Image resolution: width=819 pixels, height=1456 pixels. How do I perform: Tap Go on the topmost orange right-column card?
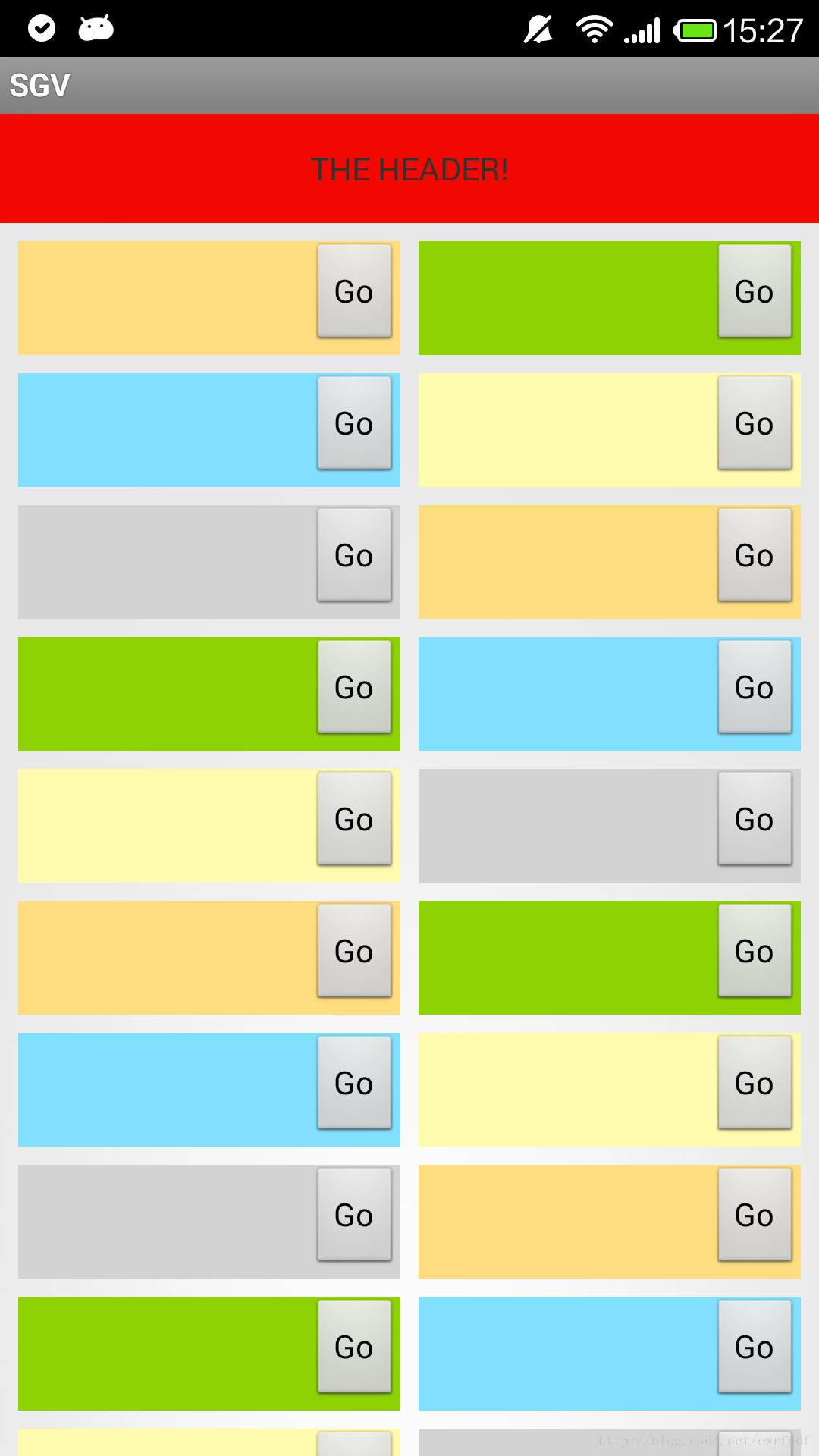755,555
